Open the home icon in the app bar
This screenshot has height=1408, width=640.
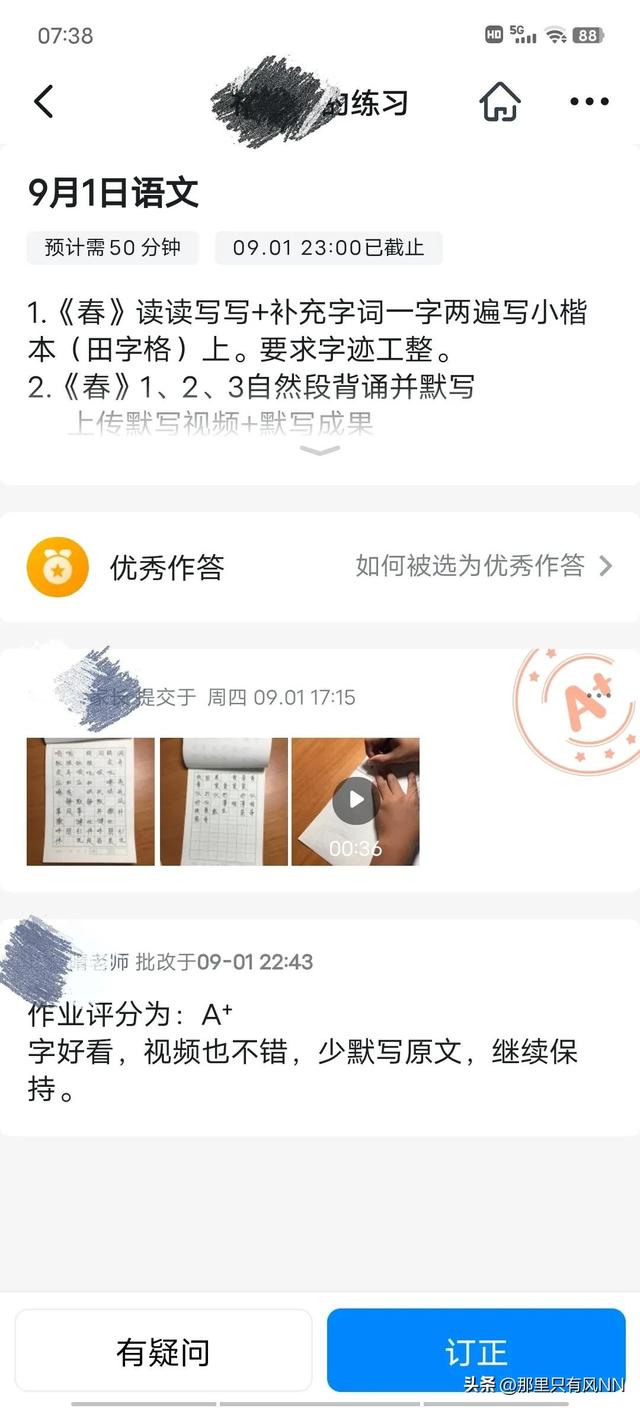click(x=500, y=102)
